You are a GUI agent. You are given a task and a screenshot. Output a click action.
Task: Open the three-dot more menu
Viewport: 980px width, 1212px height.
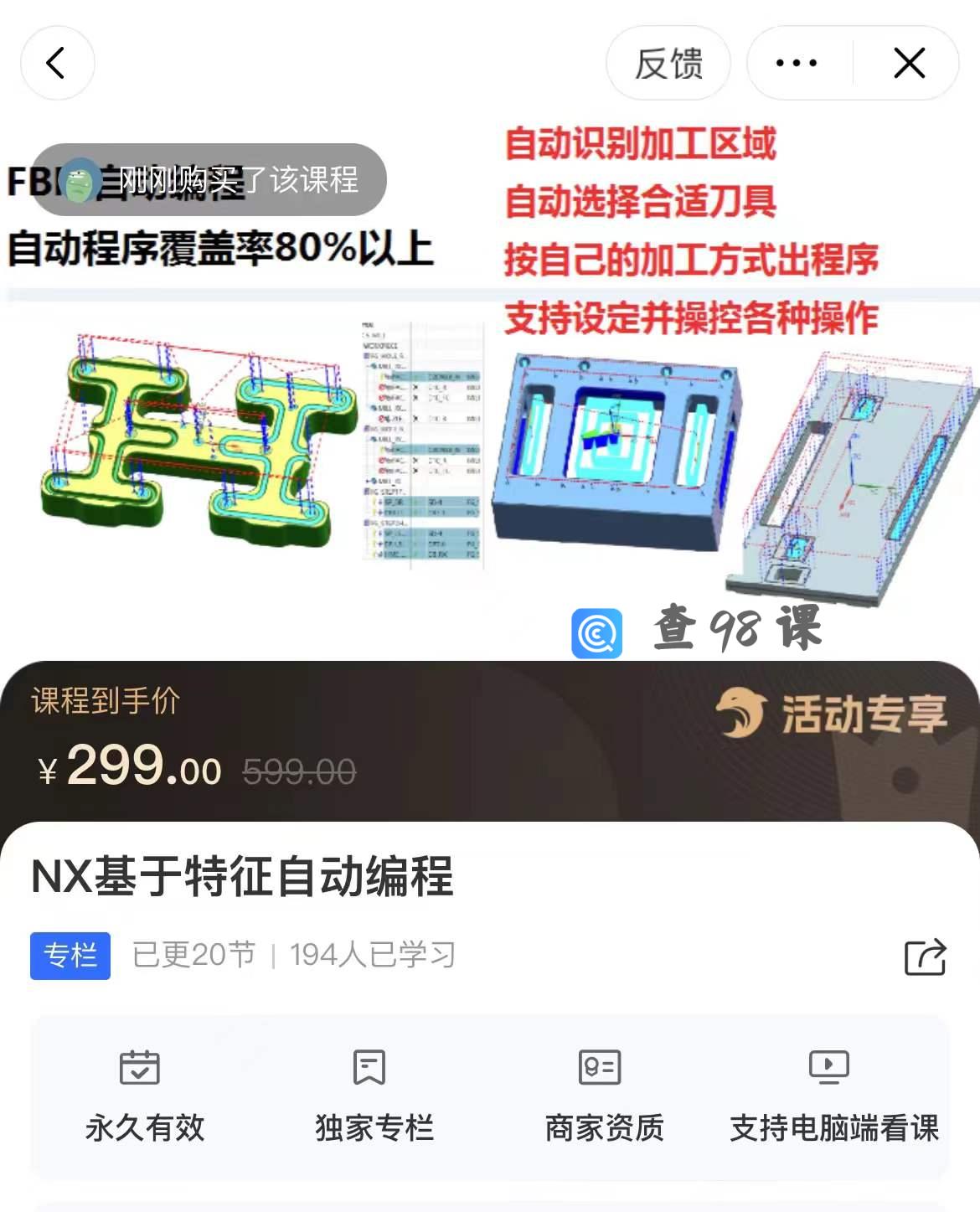pyautogui.click(x=796, y=63)
